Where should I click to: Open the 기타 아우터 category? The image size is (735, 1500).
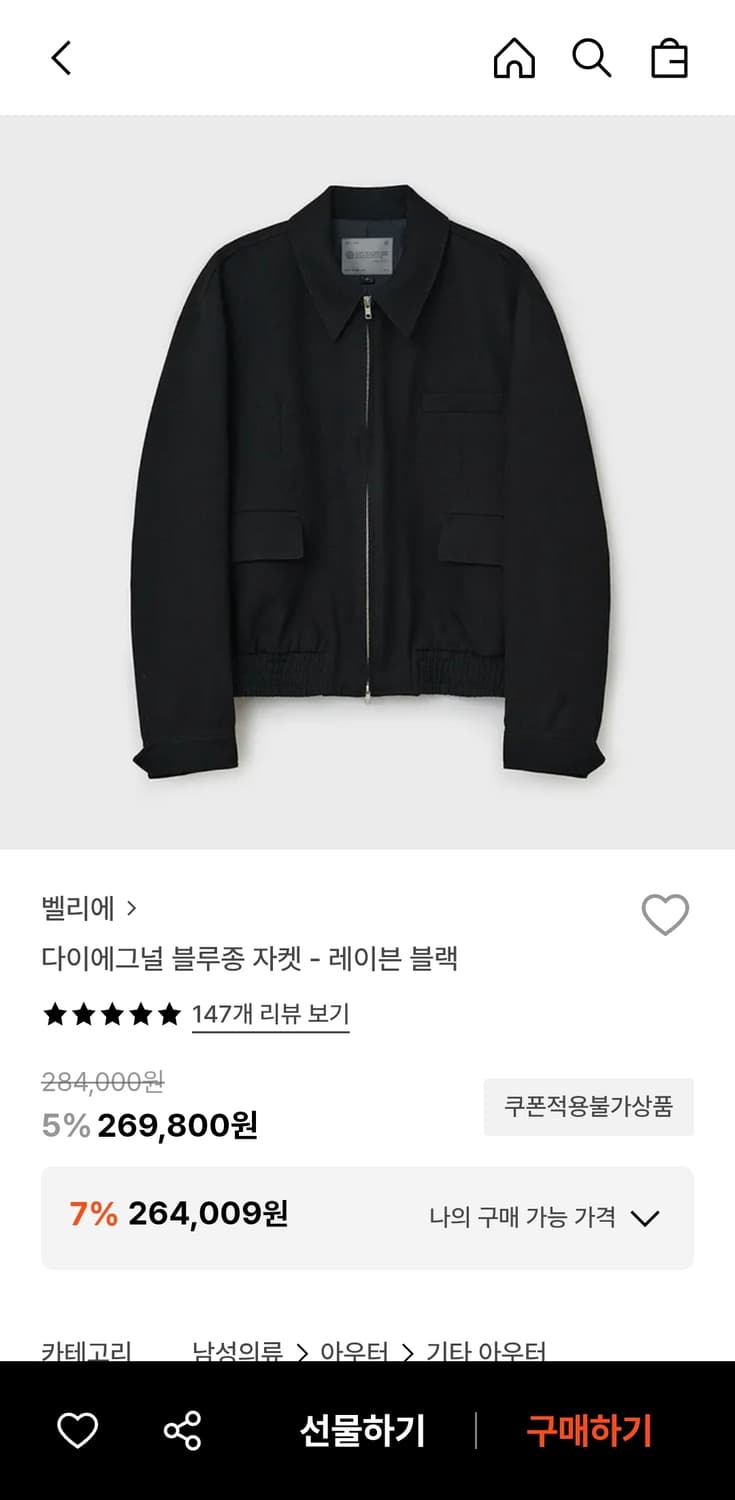tap(486, 1351)
